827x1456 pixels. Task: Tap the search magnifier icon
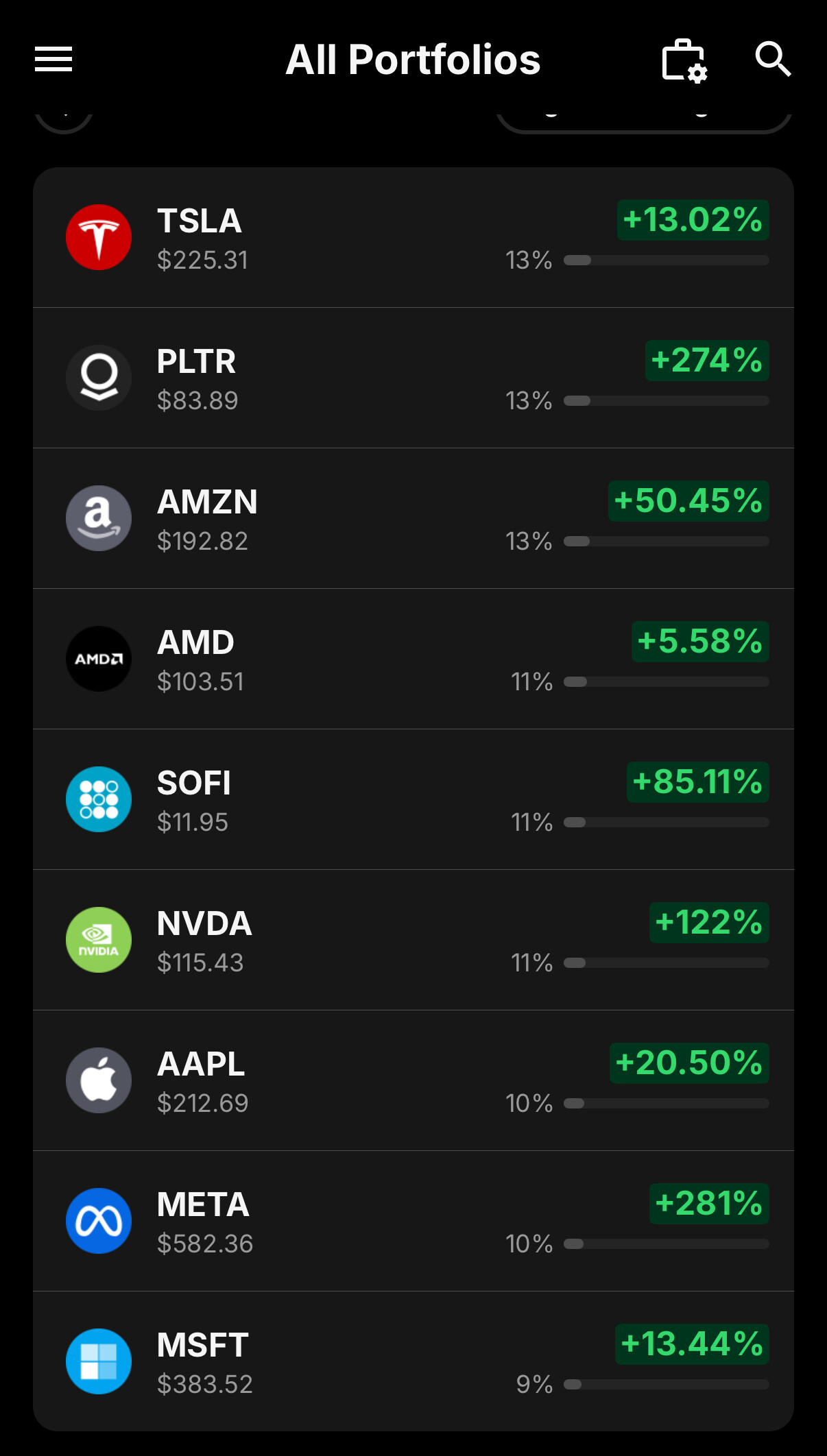[773, 59]
